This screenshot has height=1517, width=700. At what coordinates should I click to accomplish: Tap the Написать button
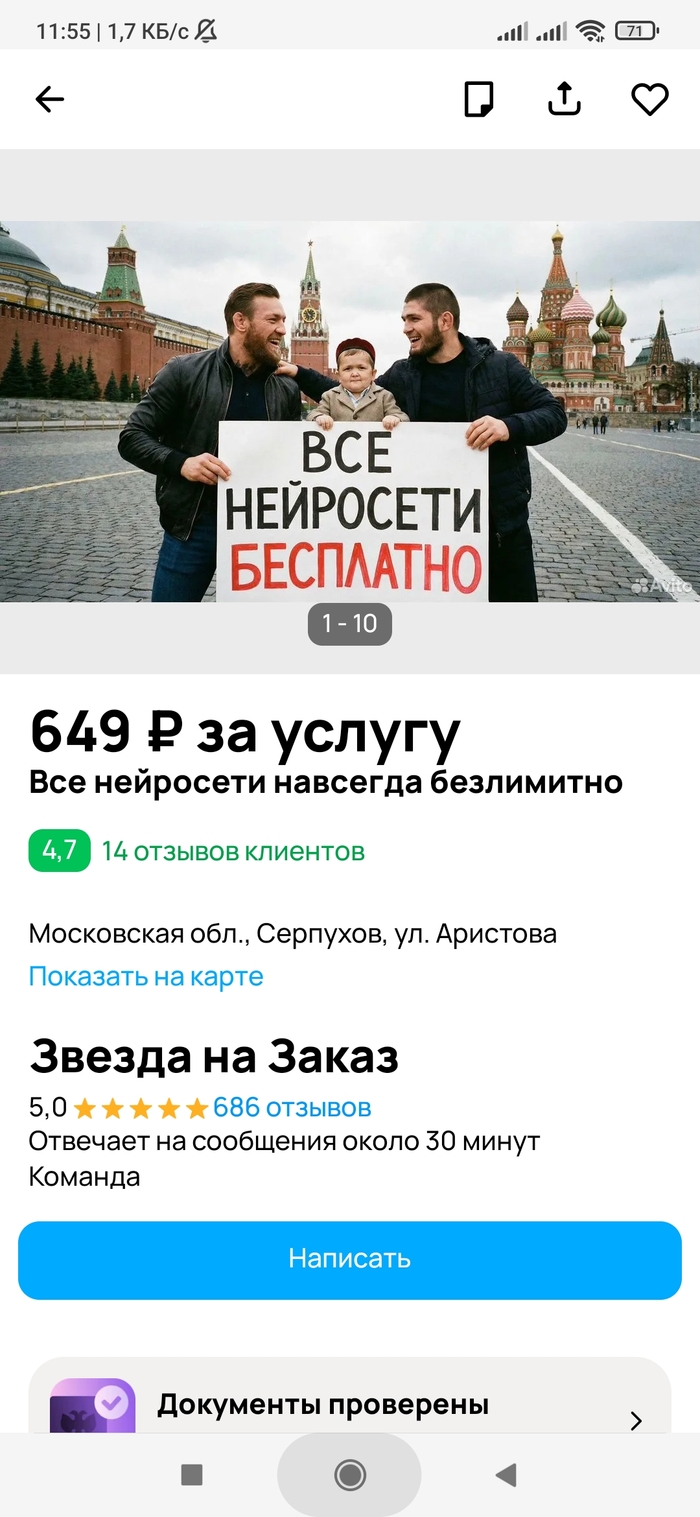coord(349,1259)
